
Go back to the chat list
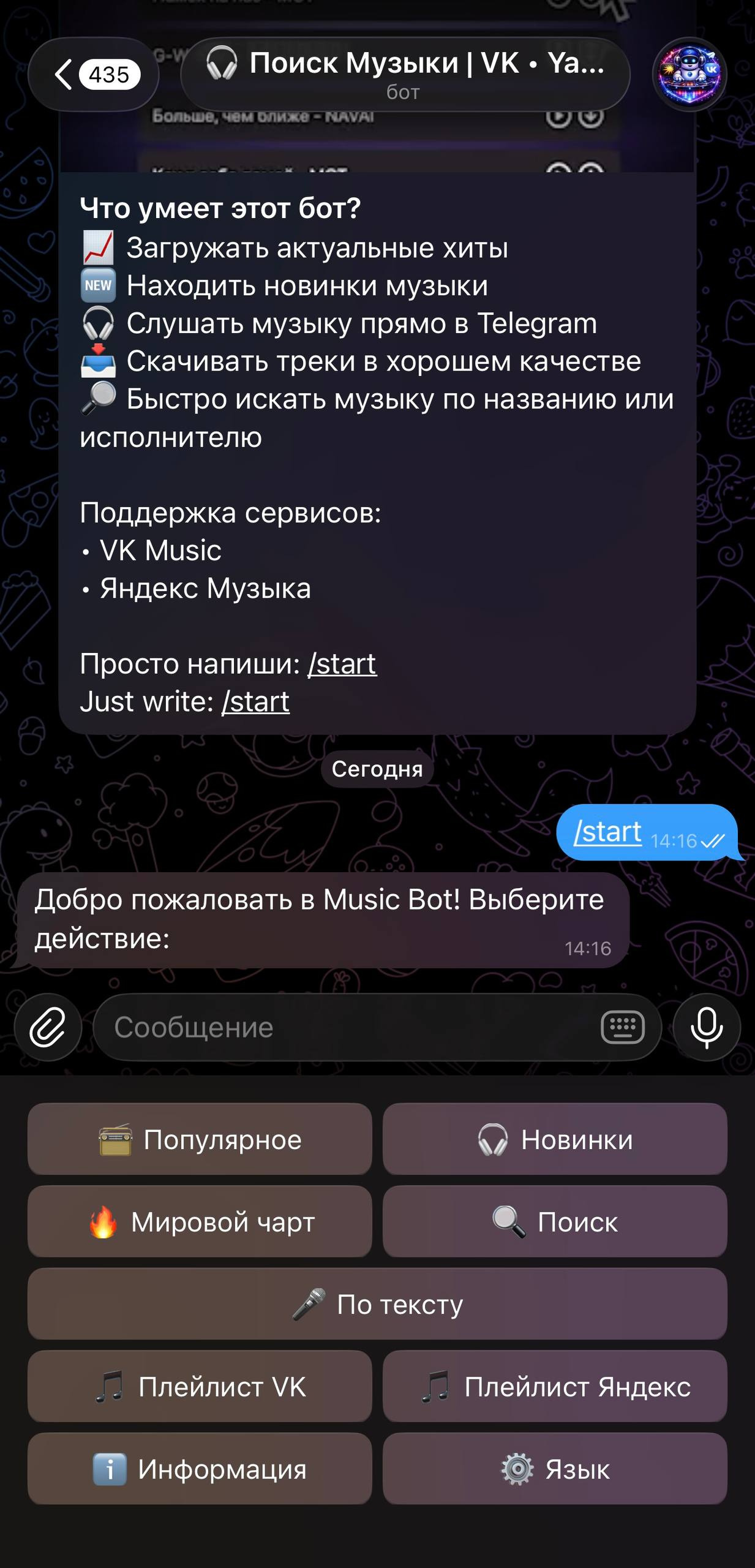[x=93, y=75]
